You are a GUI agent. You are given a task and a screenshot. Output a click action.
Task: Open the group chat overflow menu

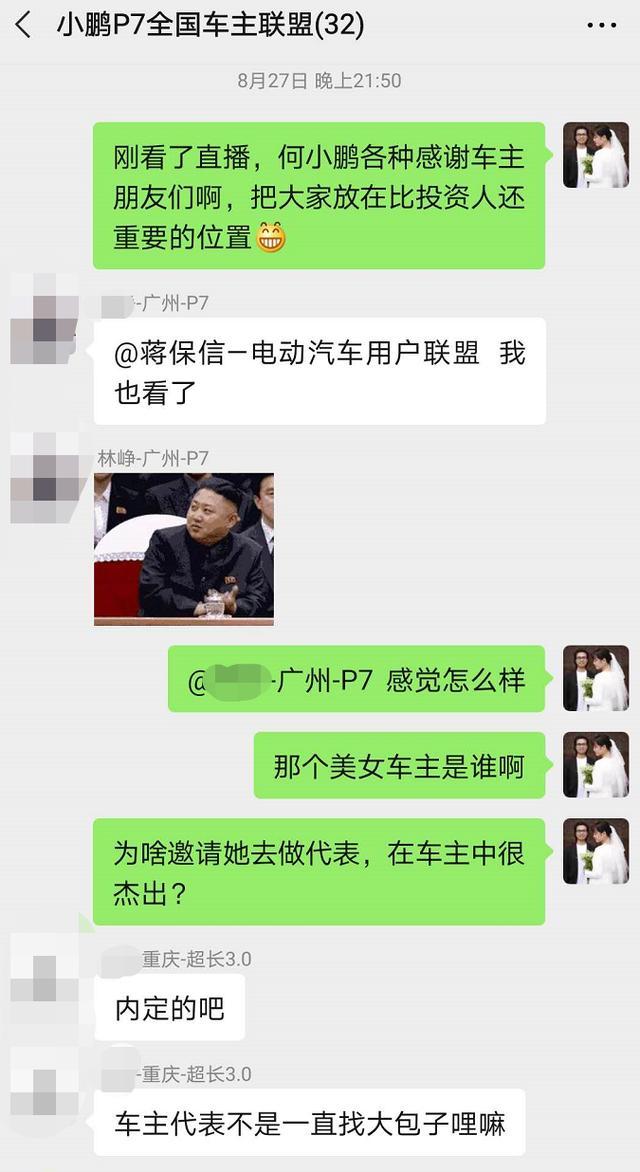tap(601, 26)
